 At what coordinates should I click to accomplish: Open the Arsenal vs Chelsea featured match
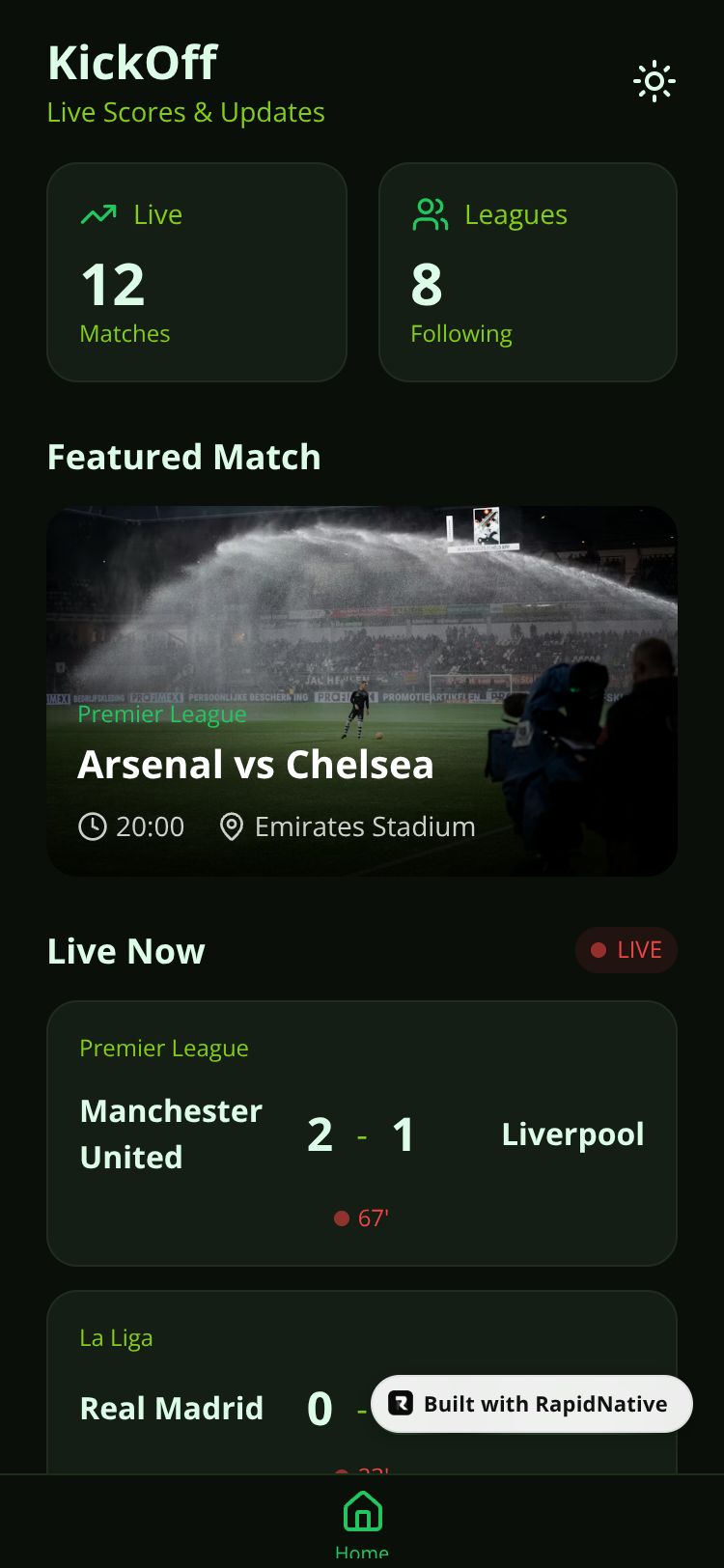tap(362, 691)
